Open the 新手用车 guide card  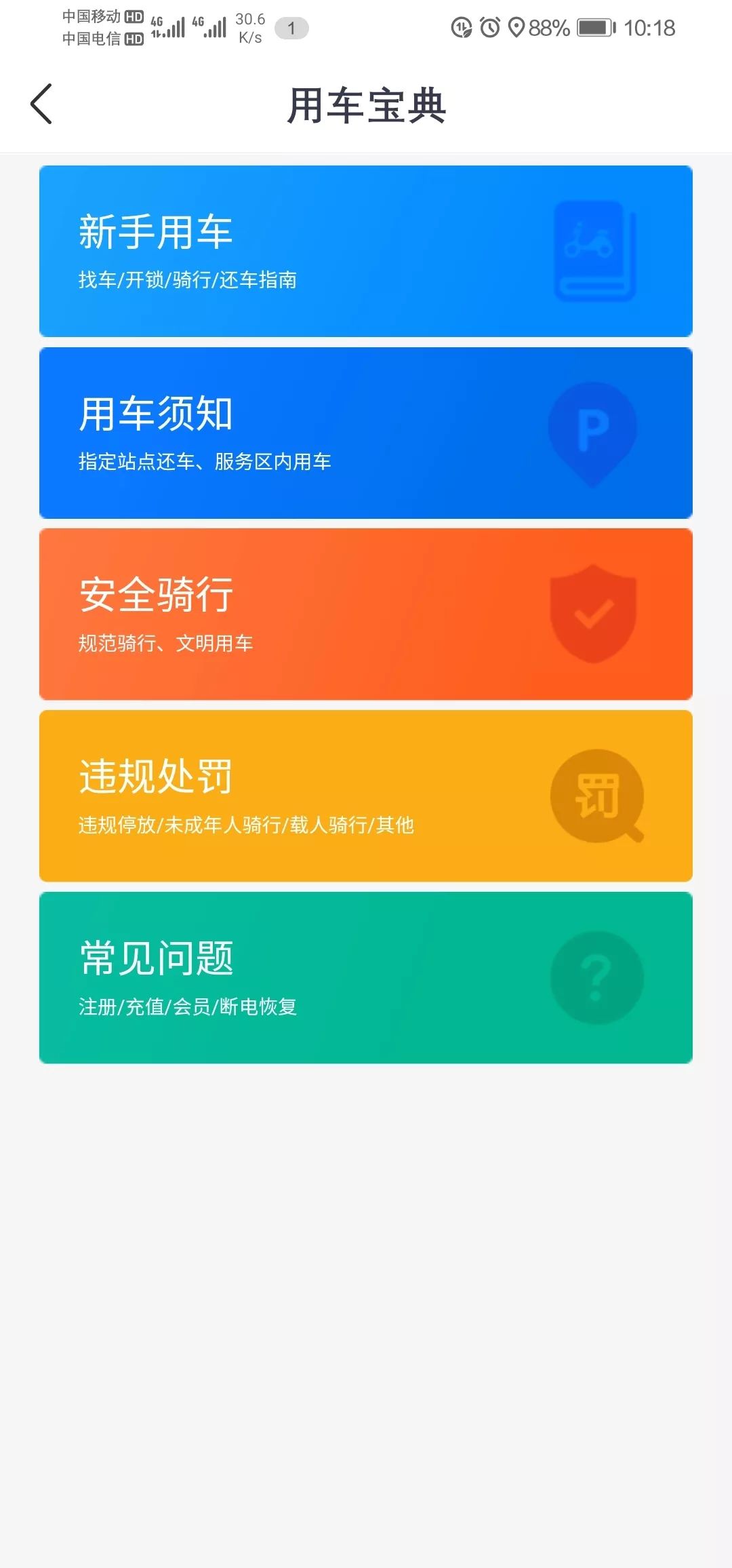pos(366,251)
